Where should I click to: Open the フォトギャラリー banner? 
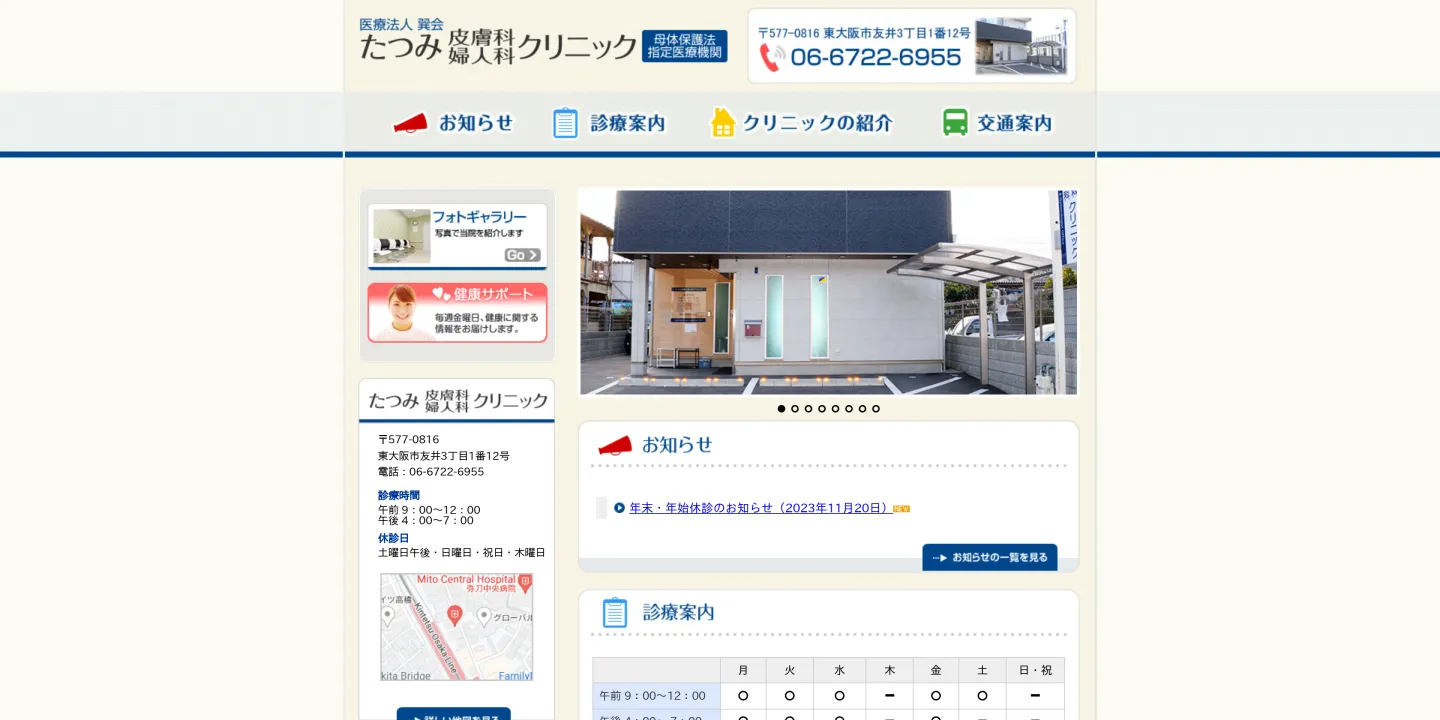457,237
